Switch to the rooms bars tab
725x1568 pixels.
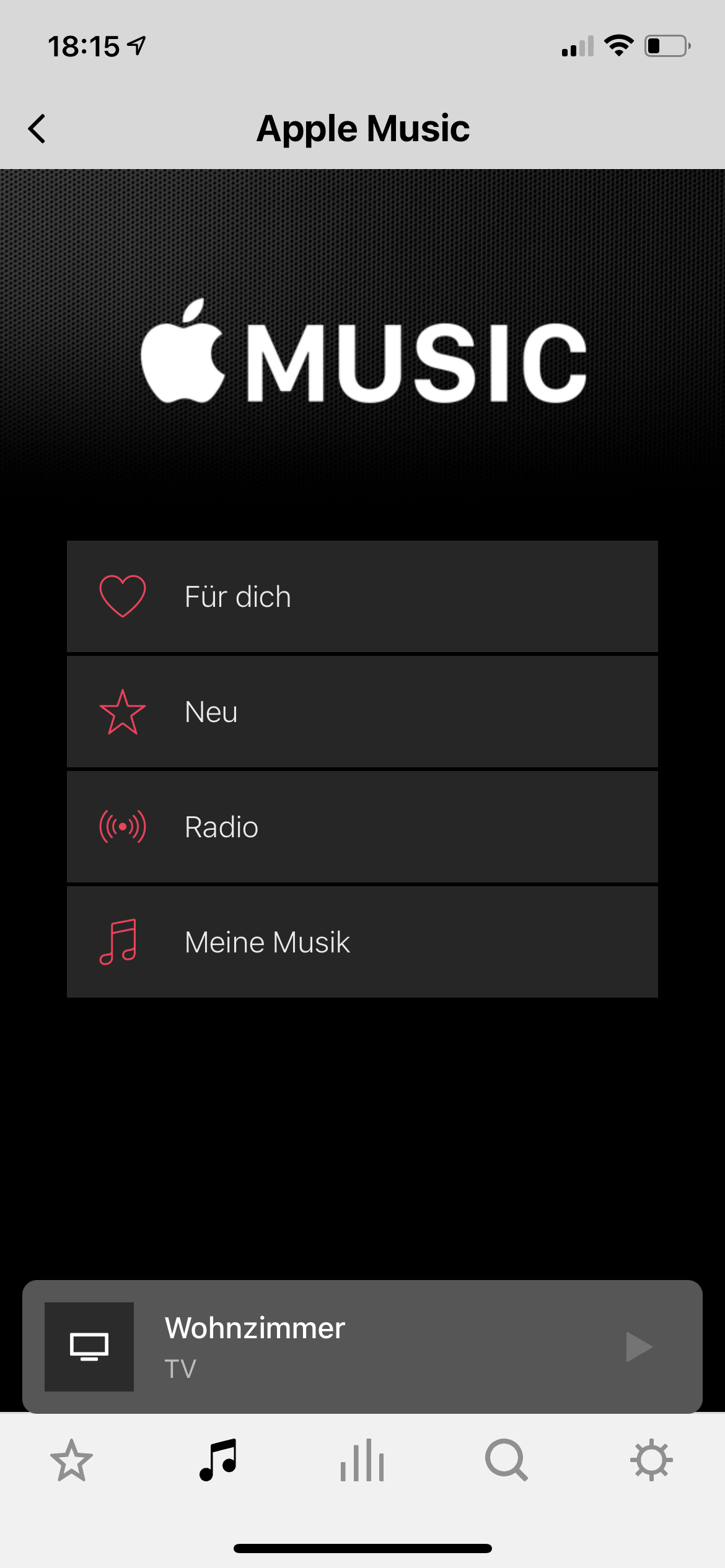[362, 1460]
